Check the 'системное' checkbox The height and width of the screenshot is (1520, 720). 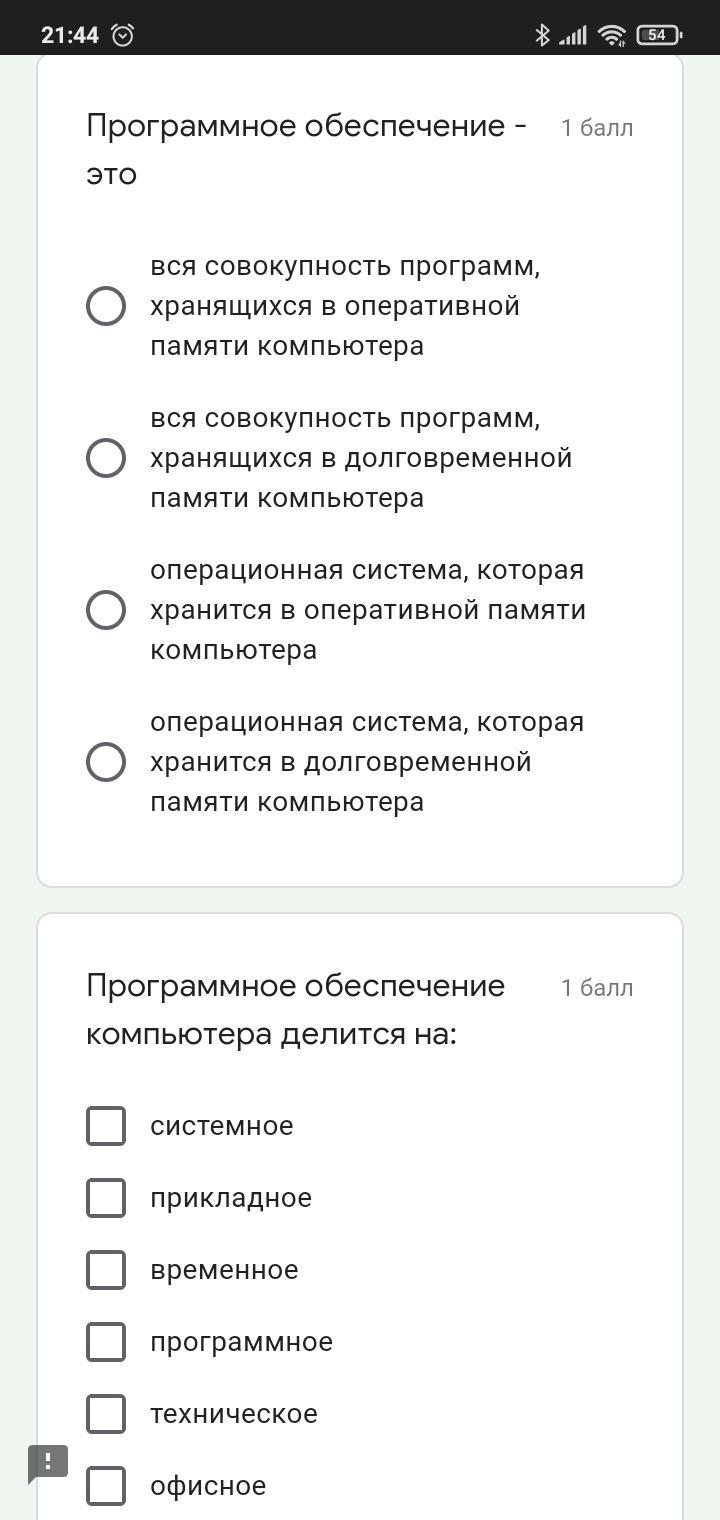click(x=106, y=1126)
